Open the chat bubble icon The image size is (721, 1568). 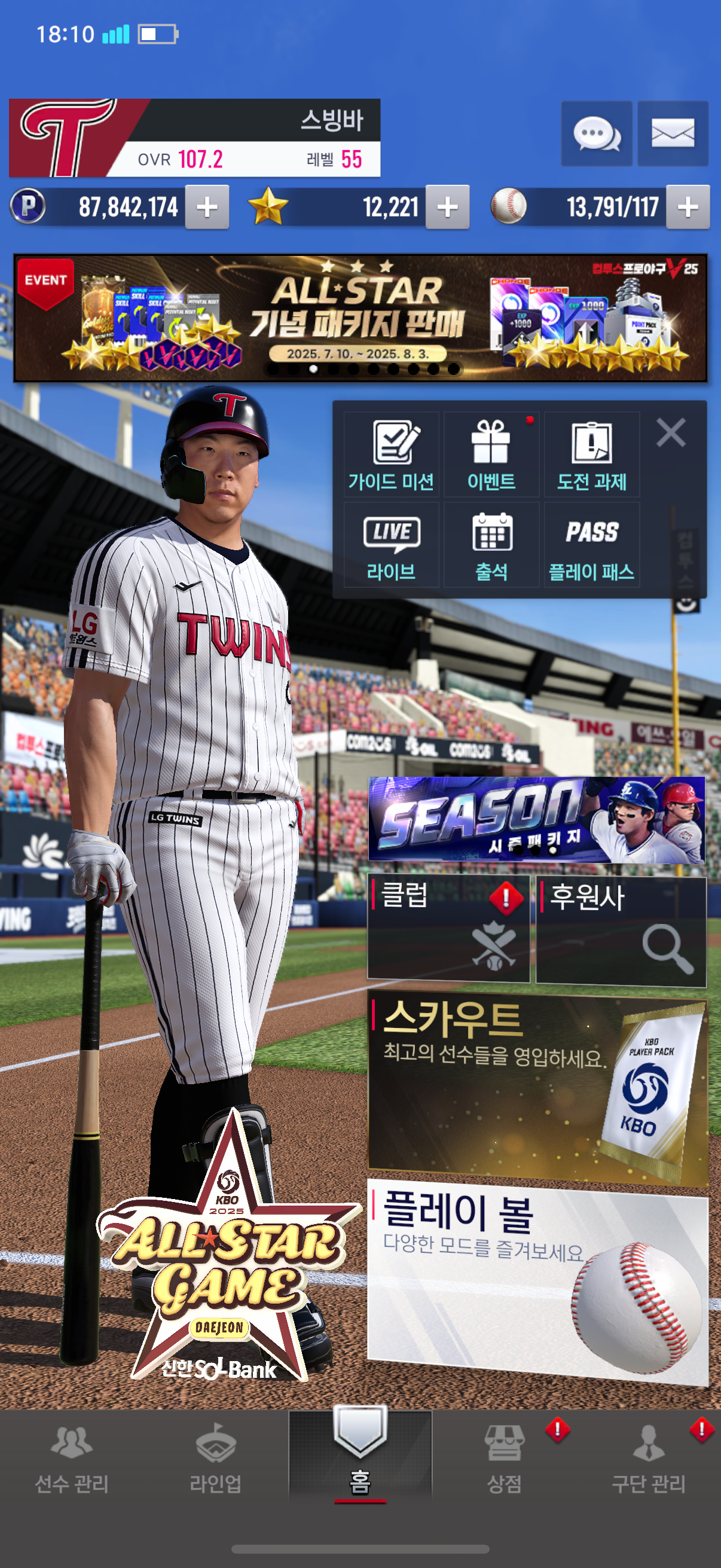tap(596, 133)
